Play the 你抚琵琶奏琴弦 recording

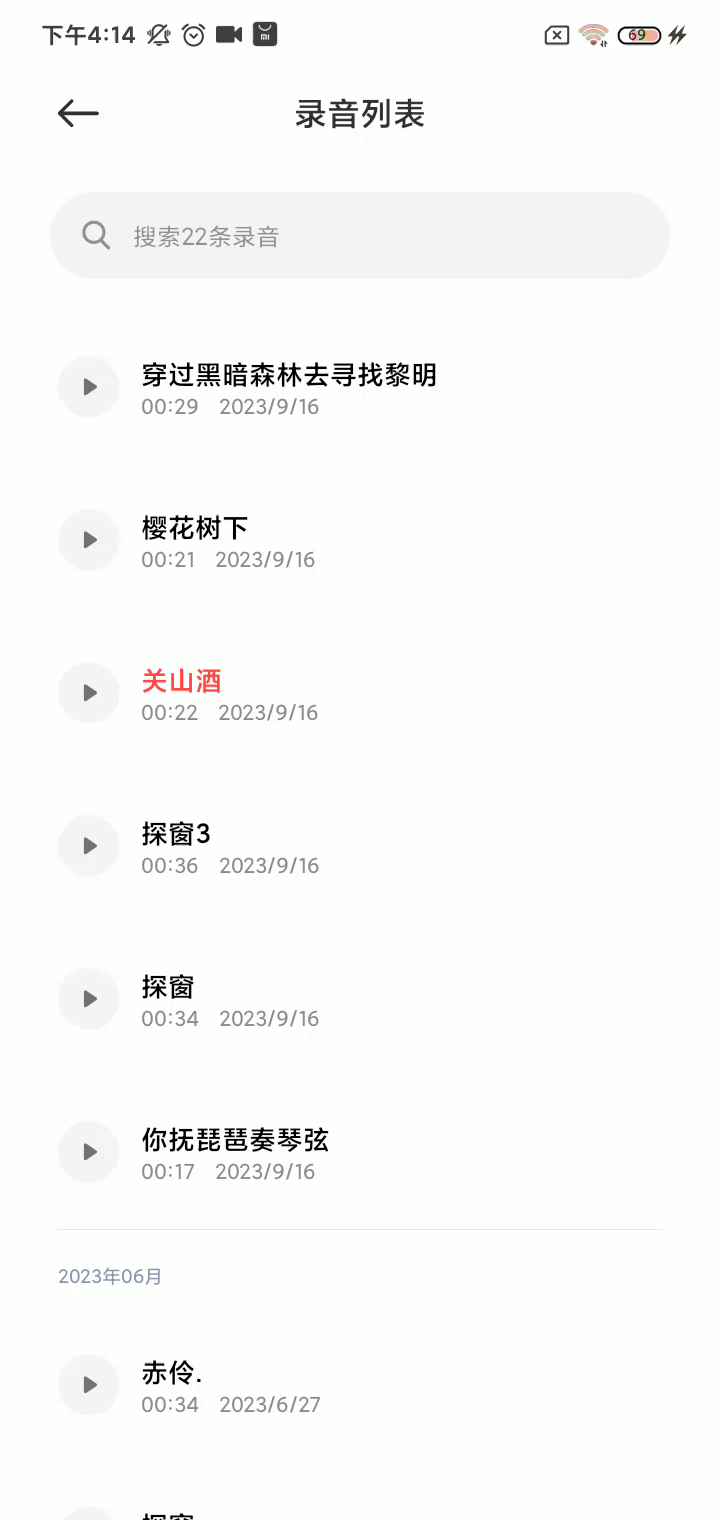click(x=89, y=1152)
